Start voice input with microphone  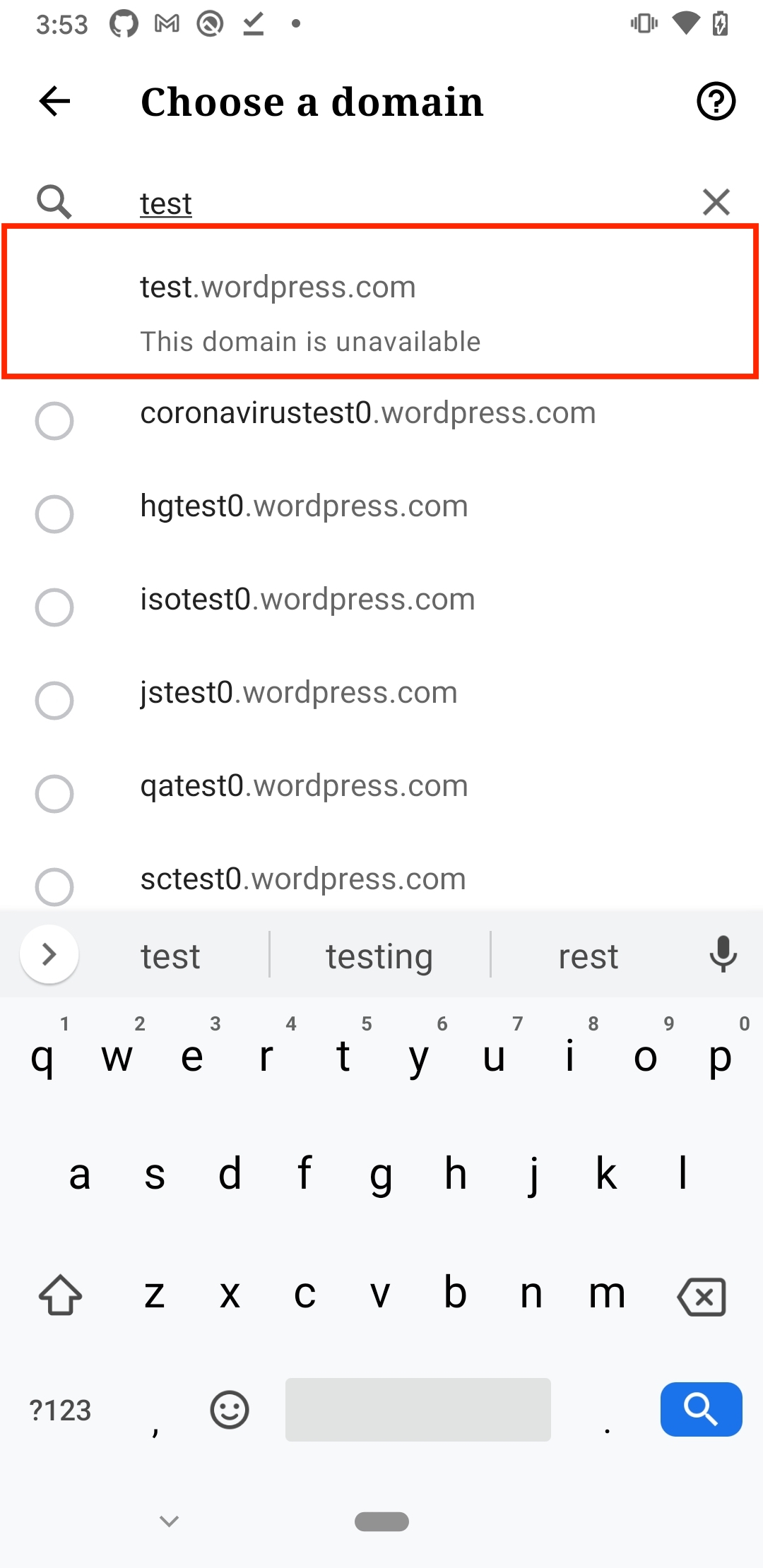[723, 954]
